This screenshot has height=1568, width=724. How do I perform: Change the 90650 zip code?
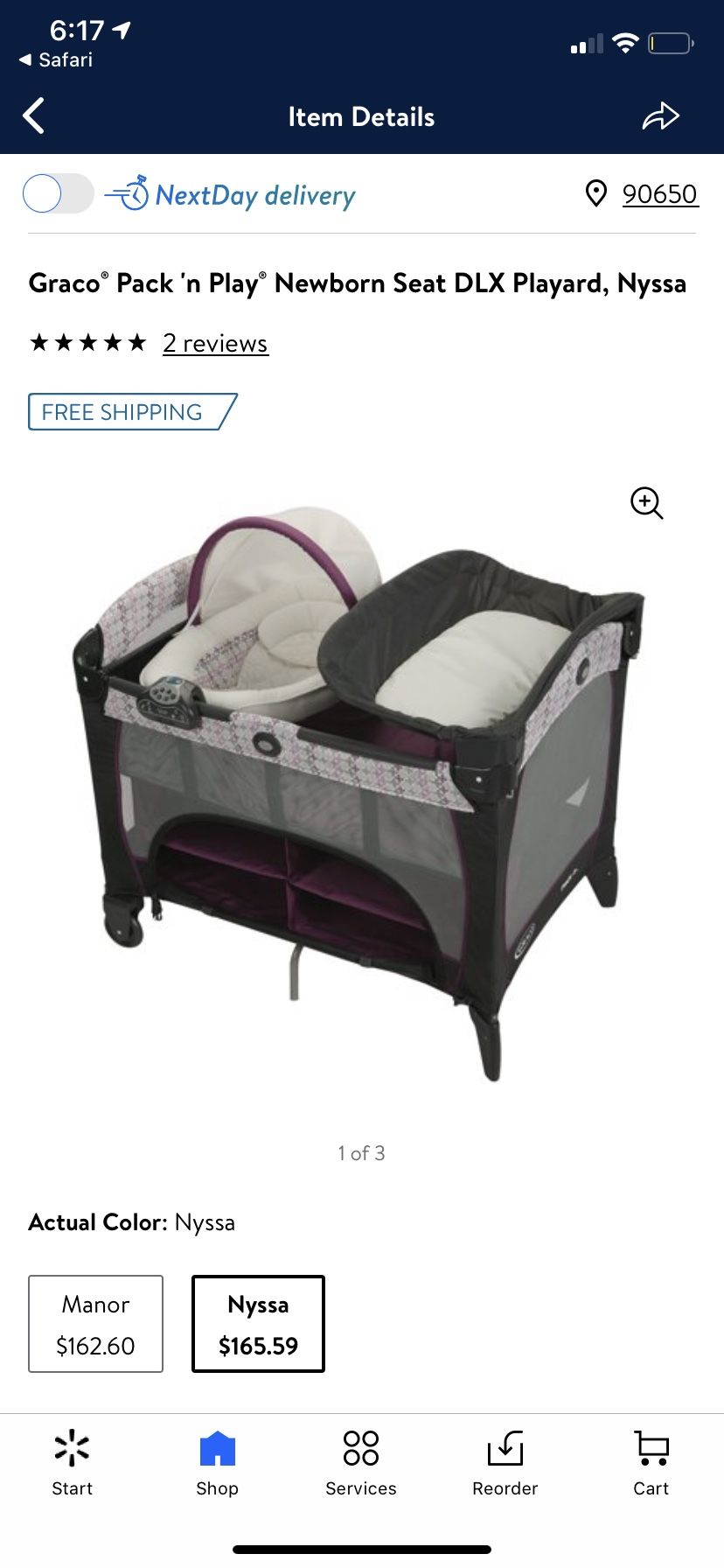point(659,193)
